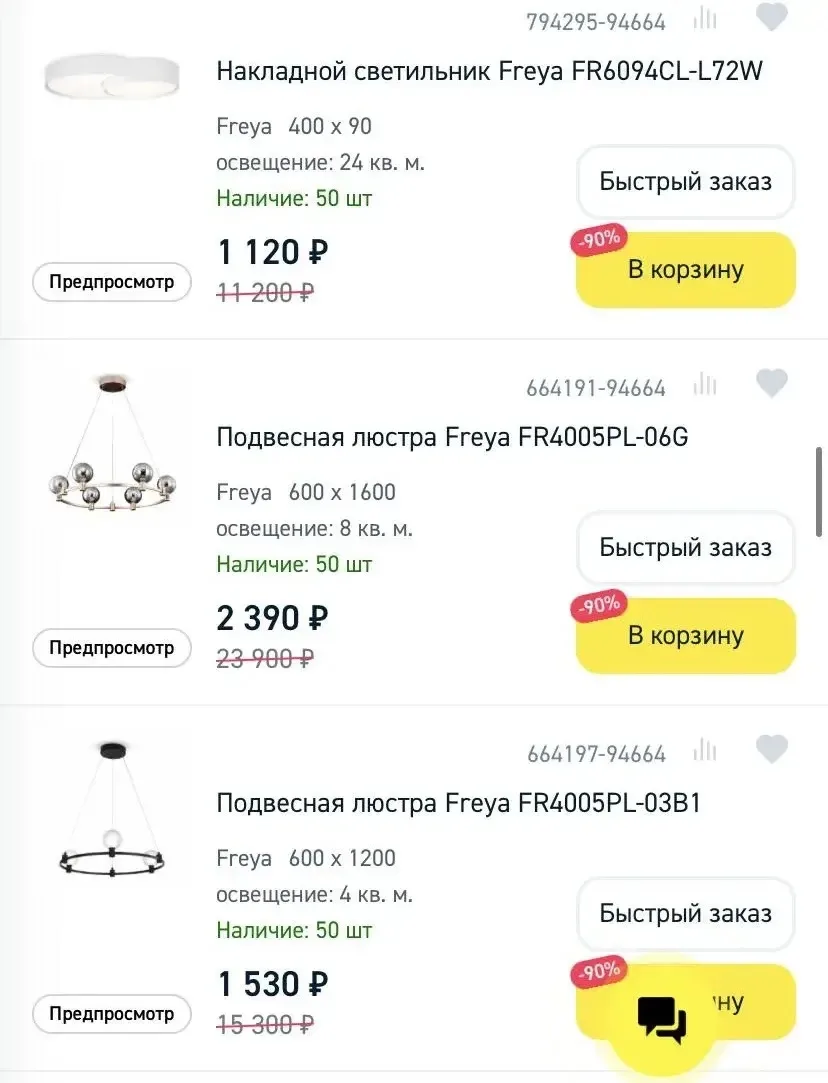The image size is (828, 1083).
Task: Compare the FR6094CL-L72W ceiling lamp
Action: [704, 18]
